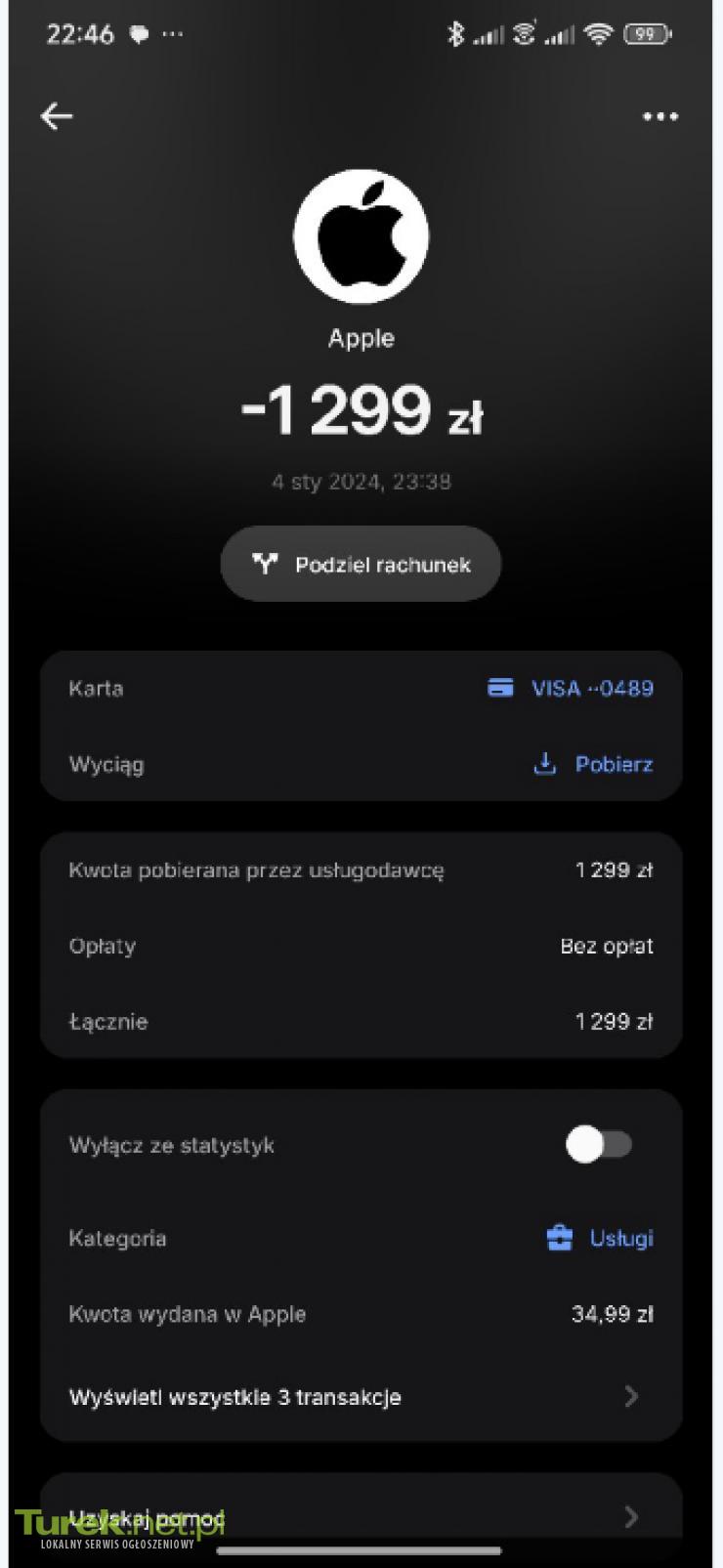723x1568 pixels.
Task: Open the VISA ··0489 card details
Action: click(572, 688)
